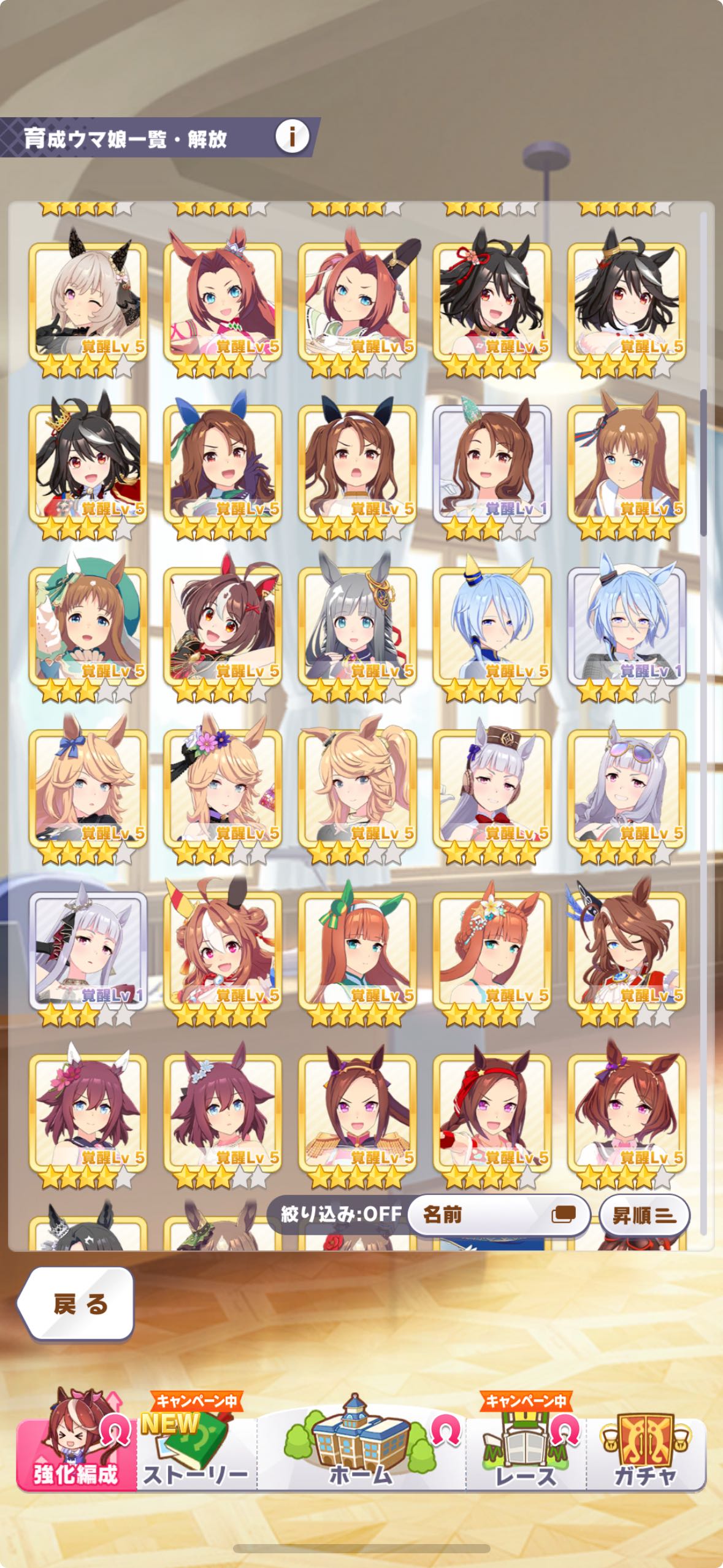The width and height of the screenshot is (723, 1568).
Task: Open the info icon beside 育成ウマ娘一覧・解放
Action: coord(292,136)
